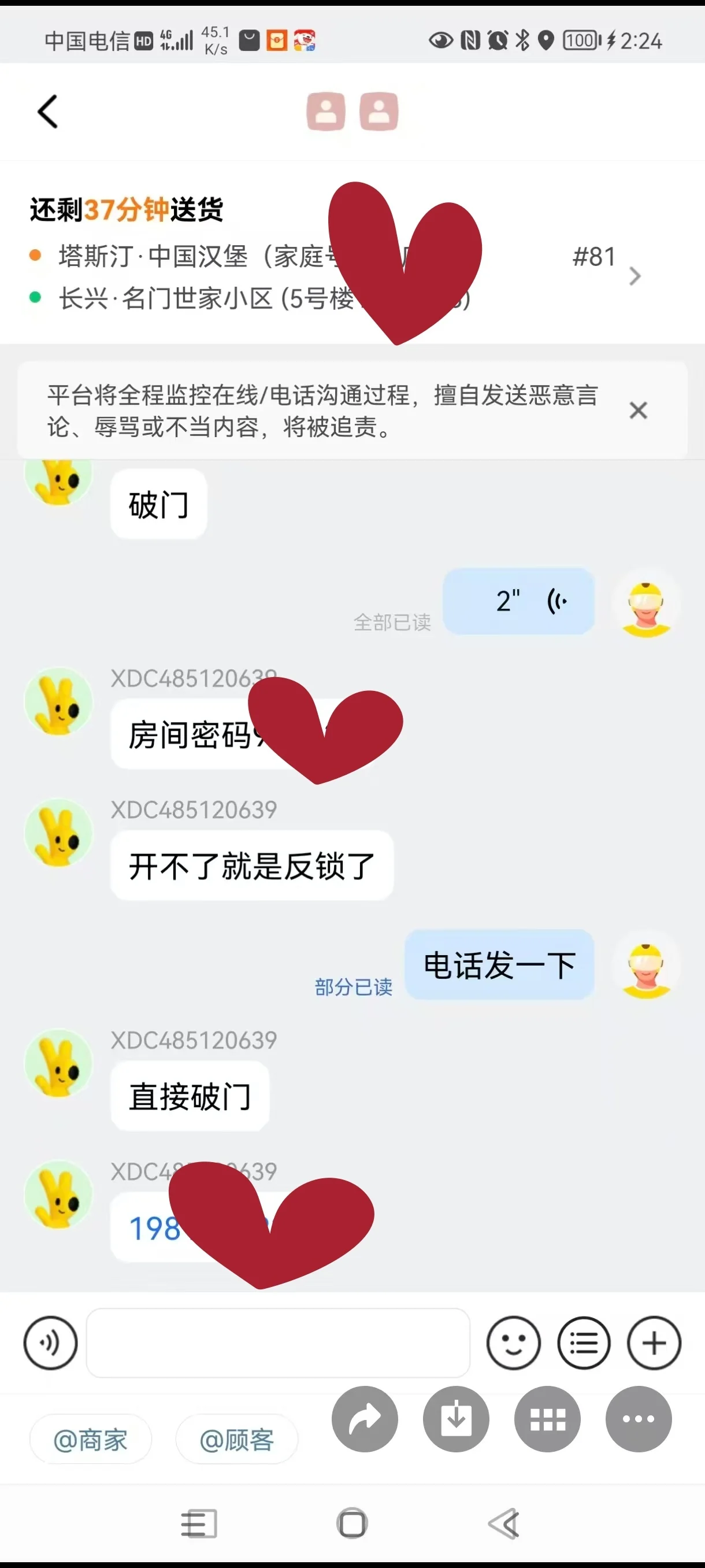Viewport: 705px width, 1568px height.
Task: Dismiss the platform monitoring notice
Action: [637, 411]
